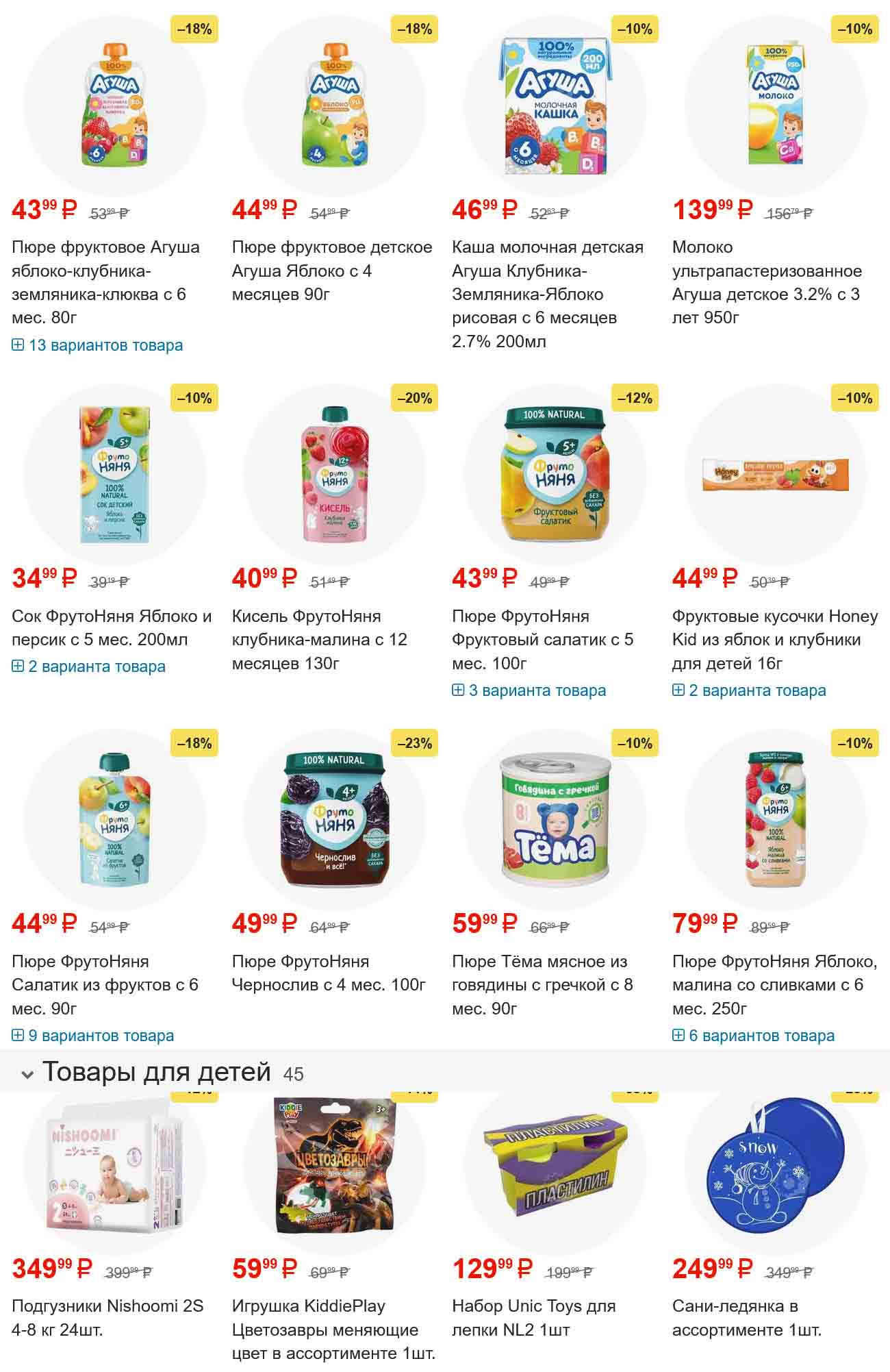This screenshot has width=890, height=1372.
Task: Collapse the Товары для детей section
Action: point(27,1074)
